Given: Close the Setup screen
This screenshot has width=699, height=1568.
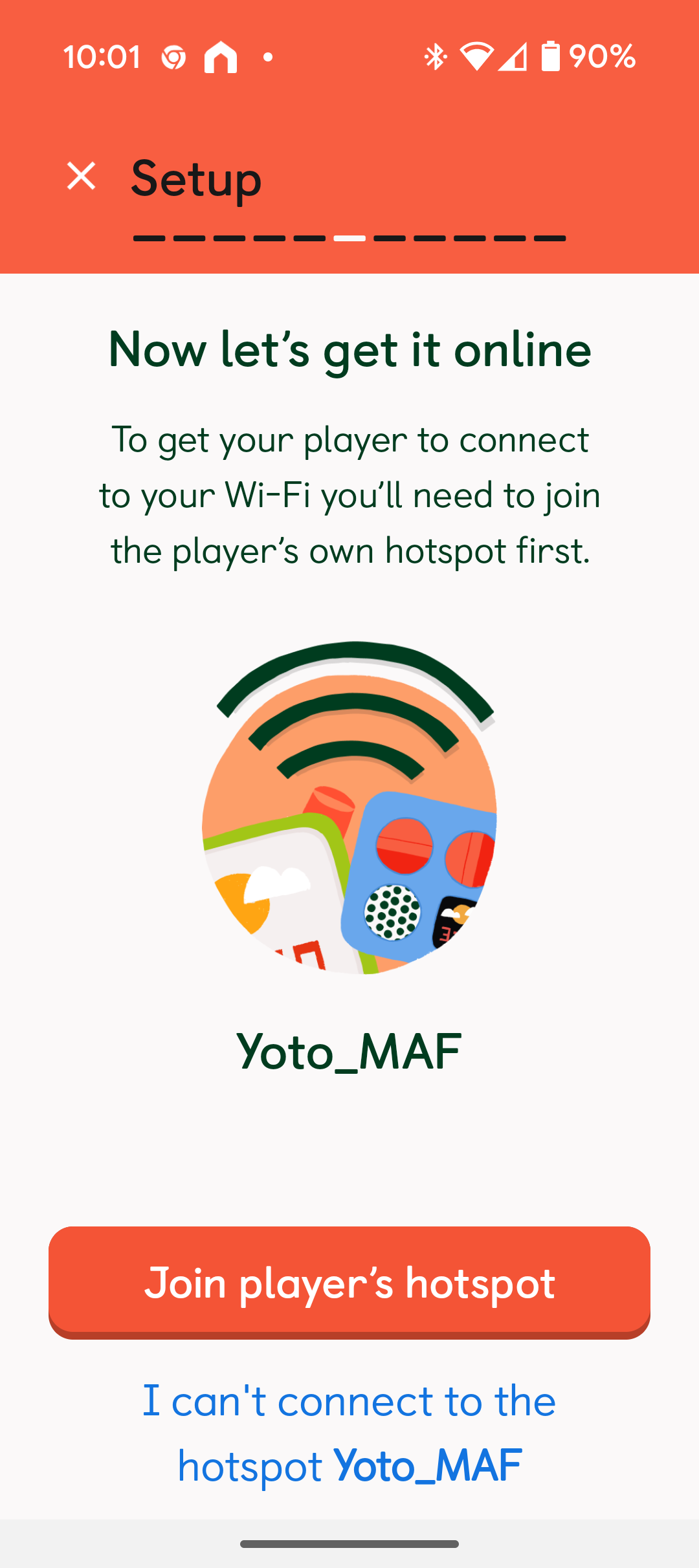Looking at the screenshot, I should pyautogui.click(x=82, y=176).
